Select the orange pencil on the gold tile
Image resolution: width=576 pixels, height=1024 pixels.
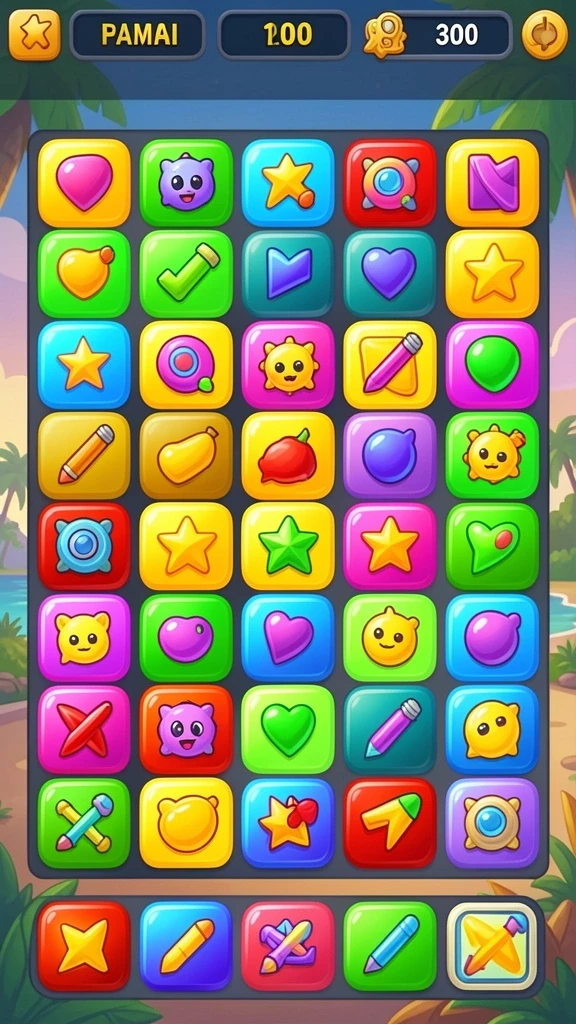(84, 456)
